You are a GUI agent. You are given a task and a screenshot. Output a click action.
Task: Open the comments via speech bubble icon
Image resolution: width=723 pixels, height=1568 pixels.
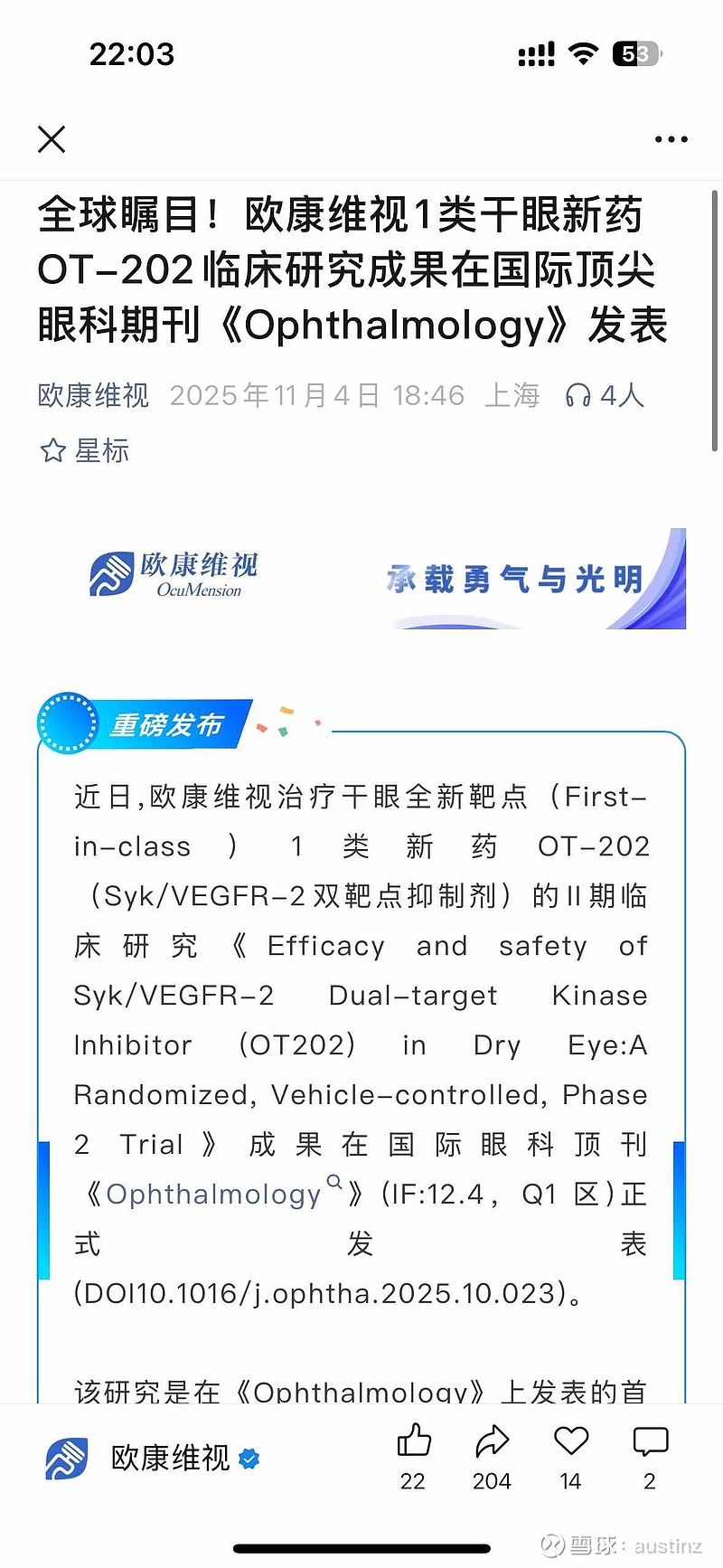coord(649,1440)
